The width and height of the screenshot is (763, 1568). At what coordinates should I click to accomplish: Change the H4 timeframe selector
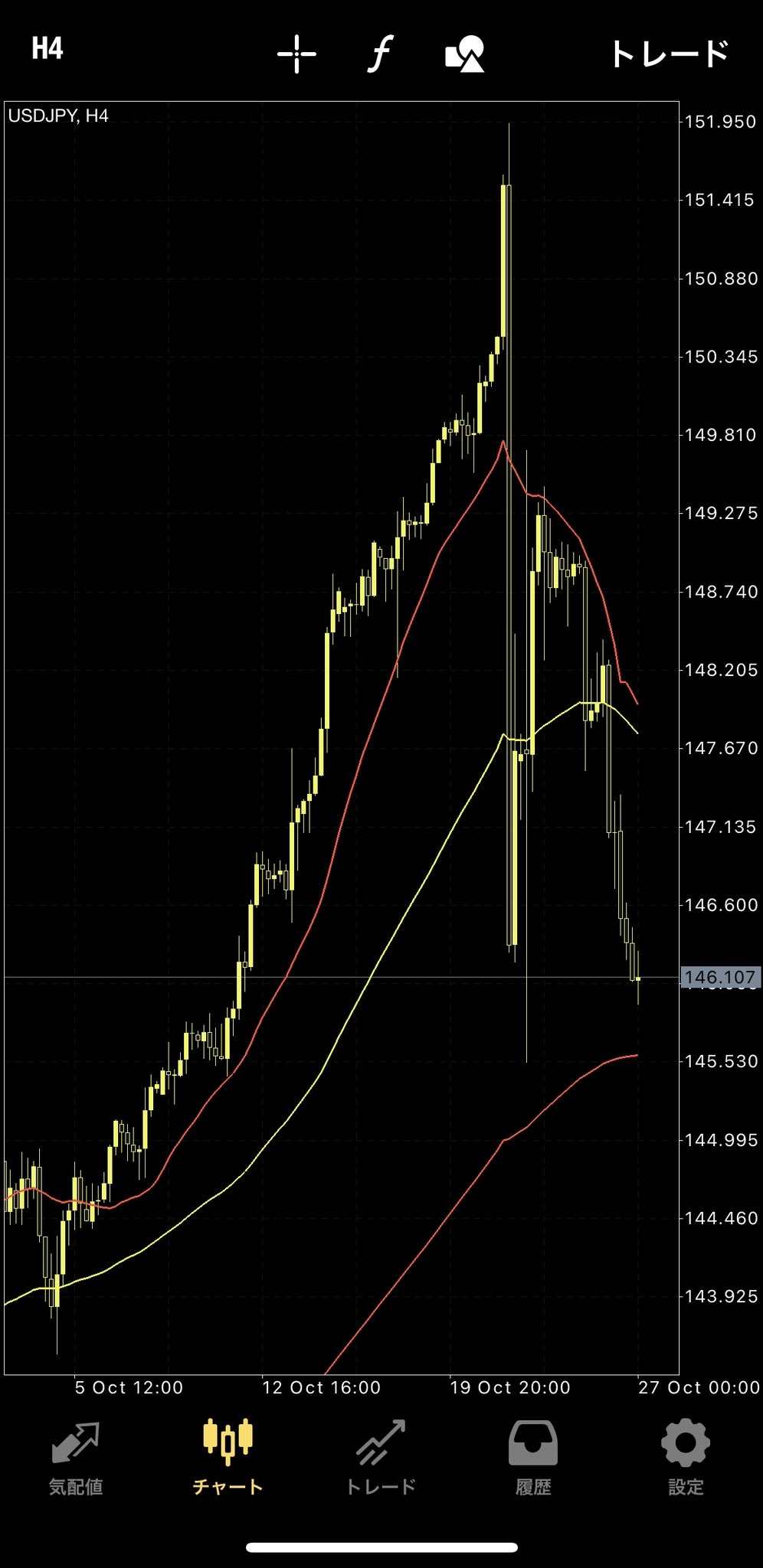(47, 50)
